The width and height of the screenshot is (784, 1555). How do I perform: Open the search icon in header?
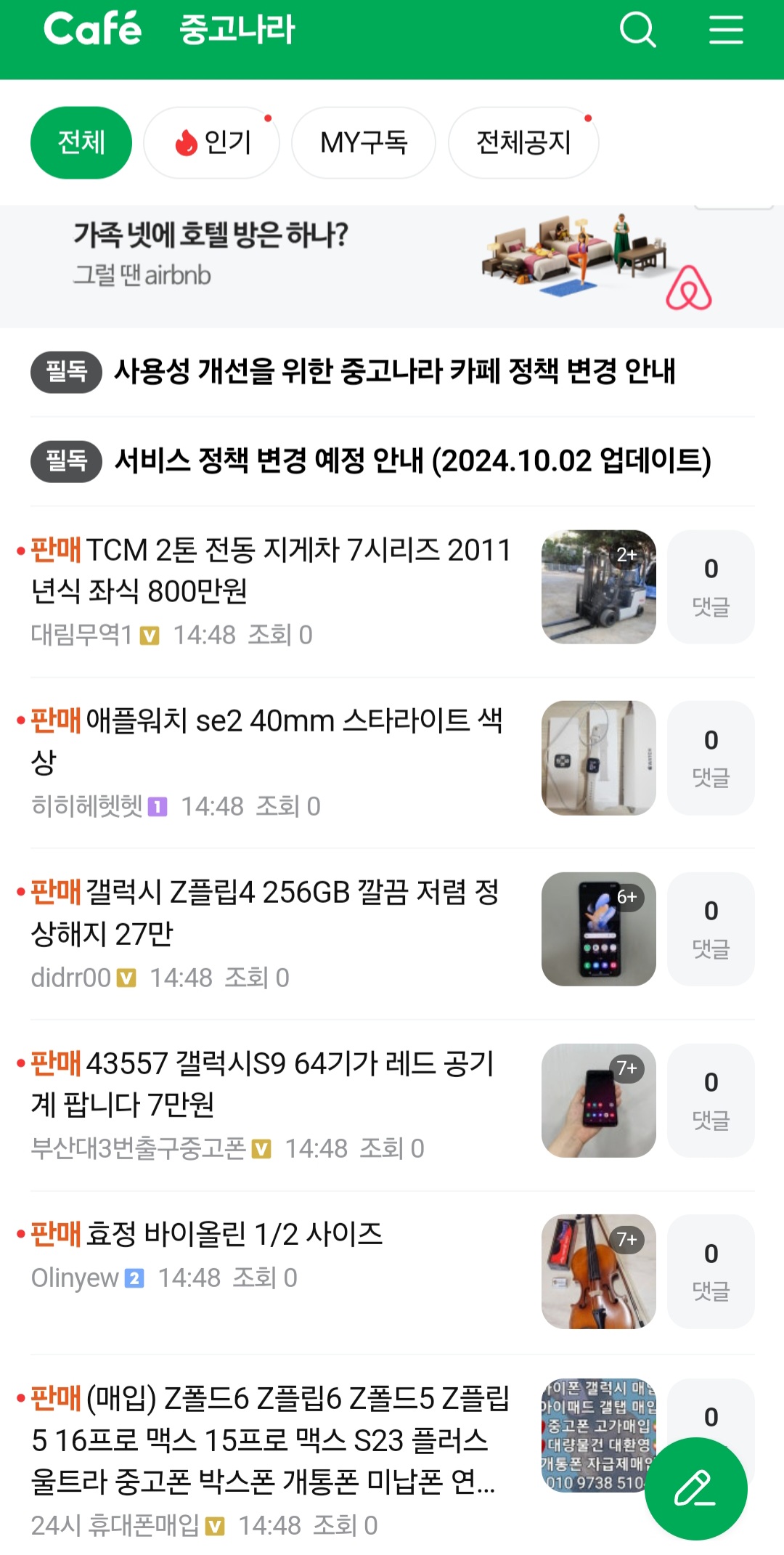pyautogui.click(x=637, y=30)
